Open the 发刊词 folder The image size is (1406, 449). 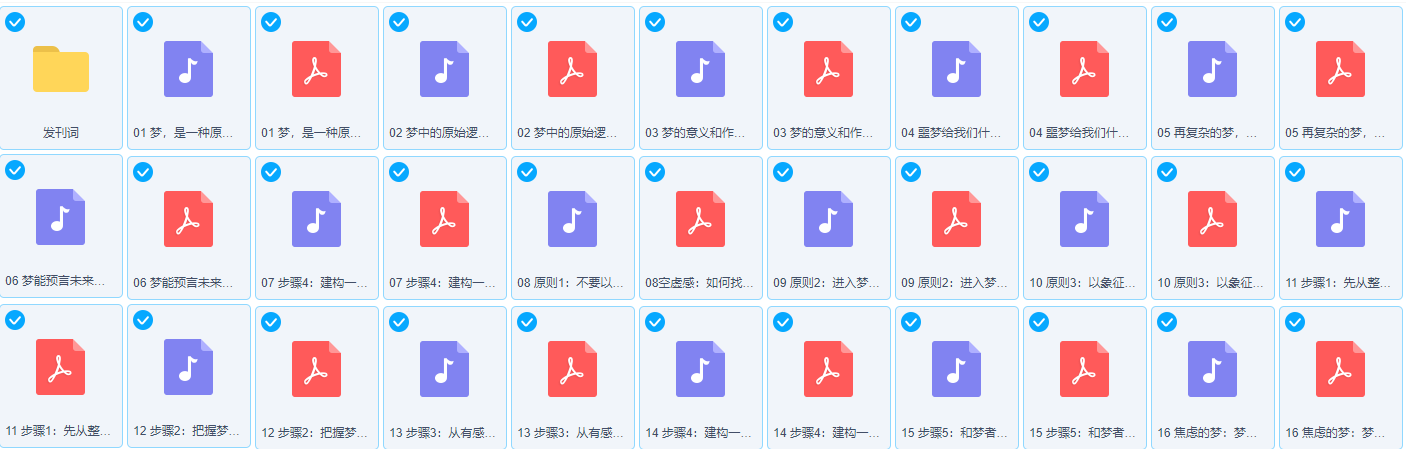coord(61,70)
